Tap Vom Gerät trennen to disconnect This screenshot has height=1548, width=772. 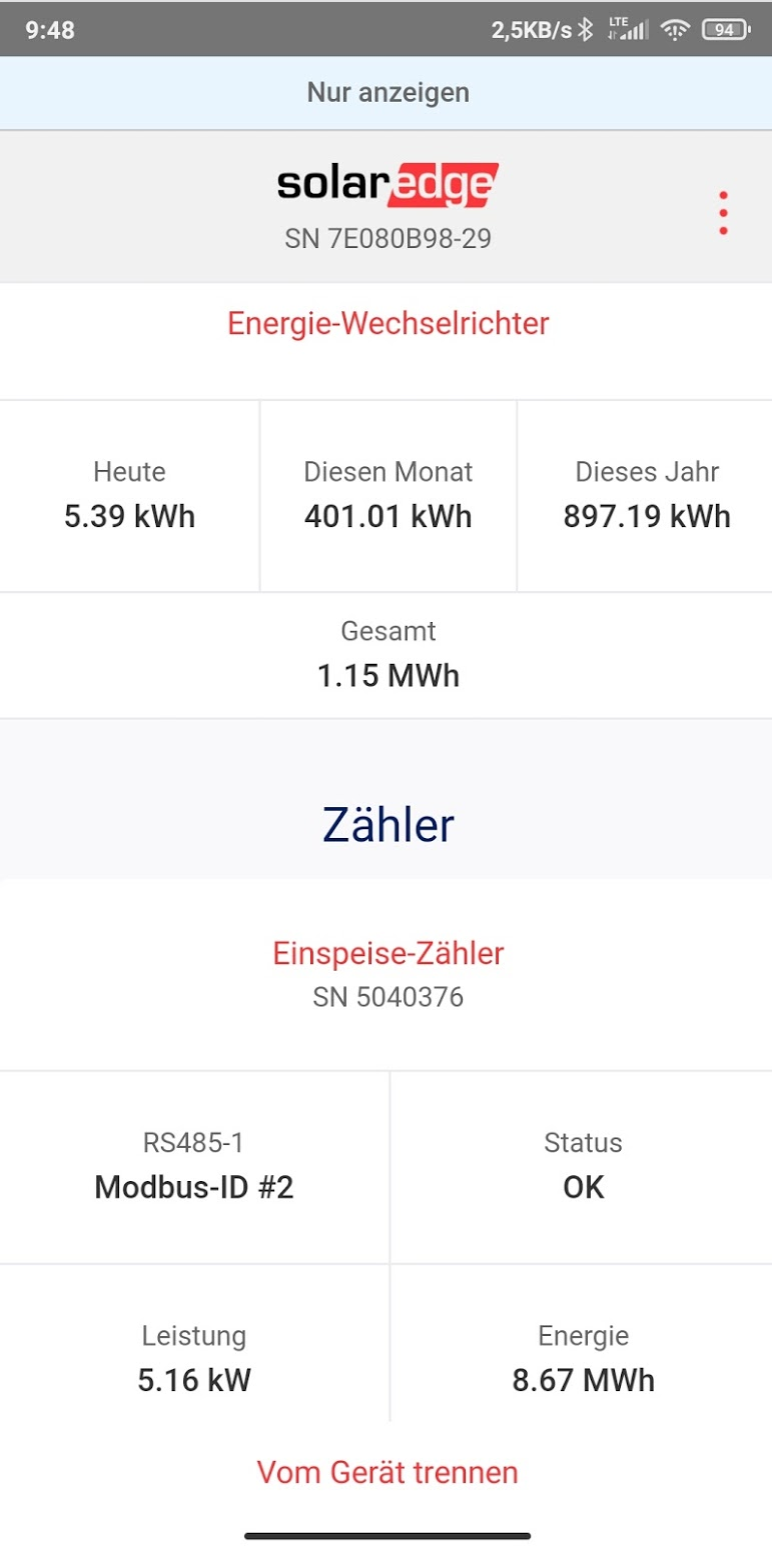pyautogui.click(x=387, y=1472)
